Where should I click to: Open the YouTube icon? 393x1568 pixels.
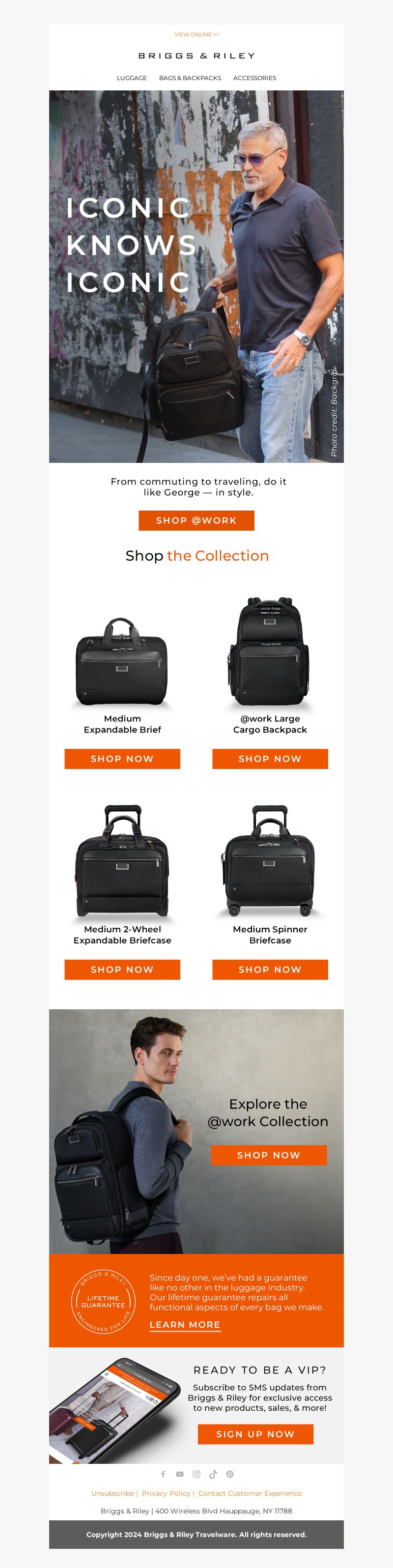(x=179, y=1474)
